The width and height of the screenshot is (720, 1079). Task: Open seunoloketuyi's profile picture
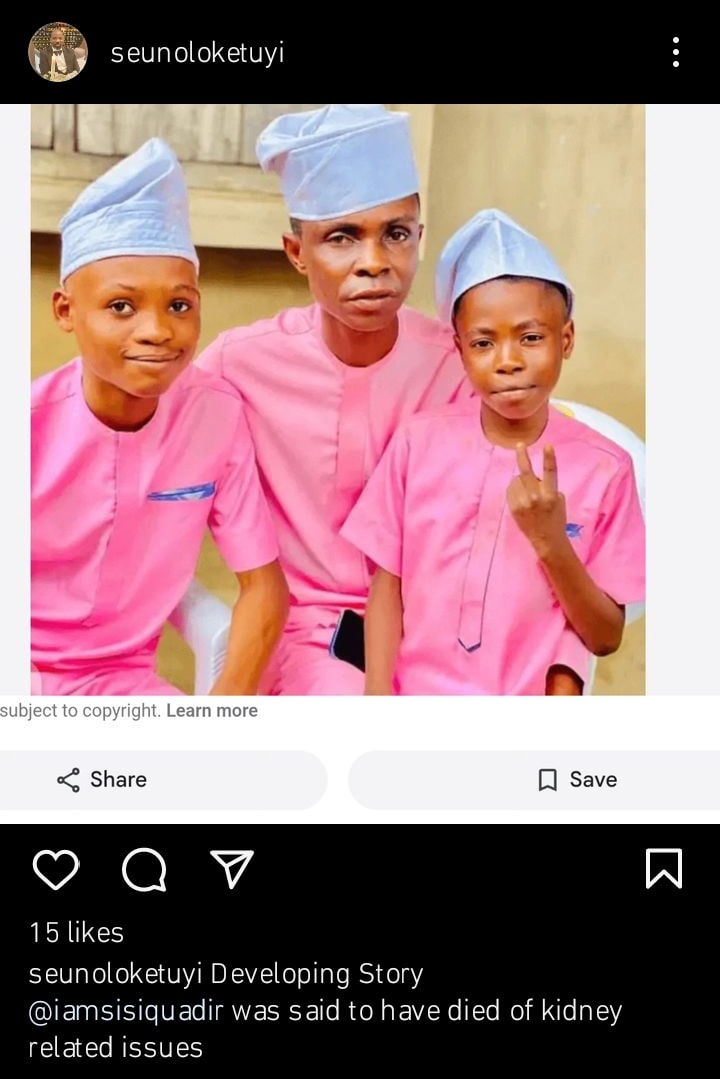click(x=57, y=52)
